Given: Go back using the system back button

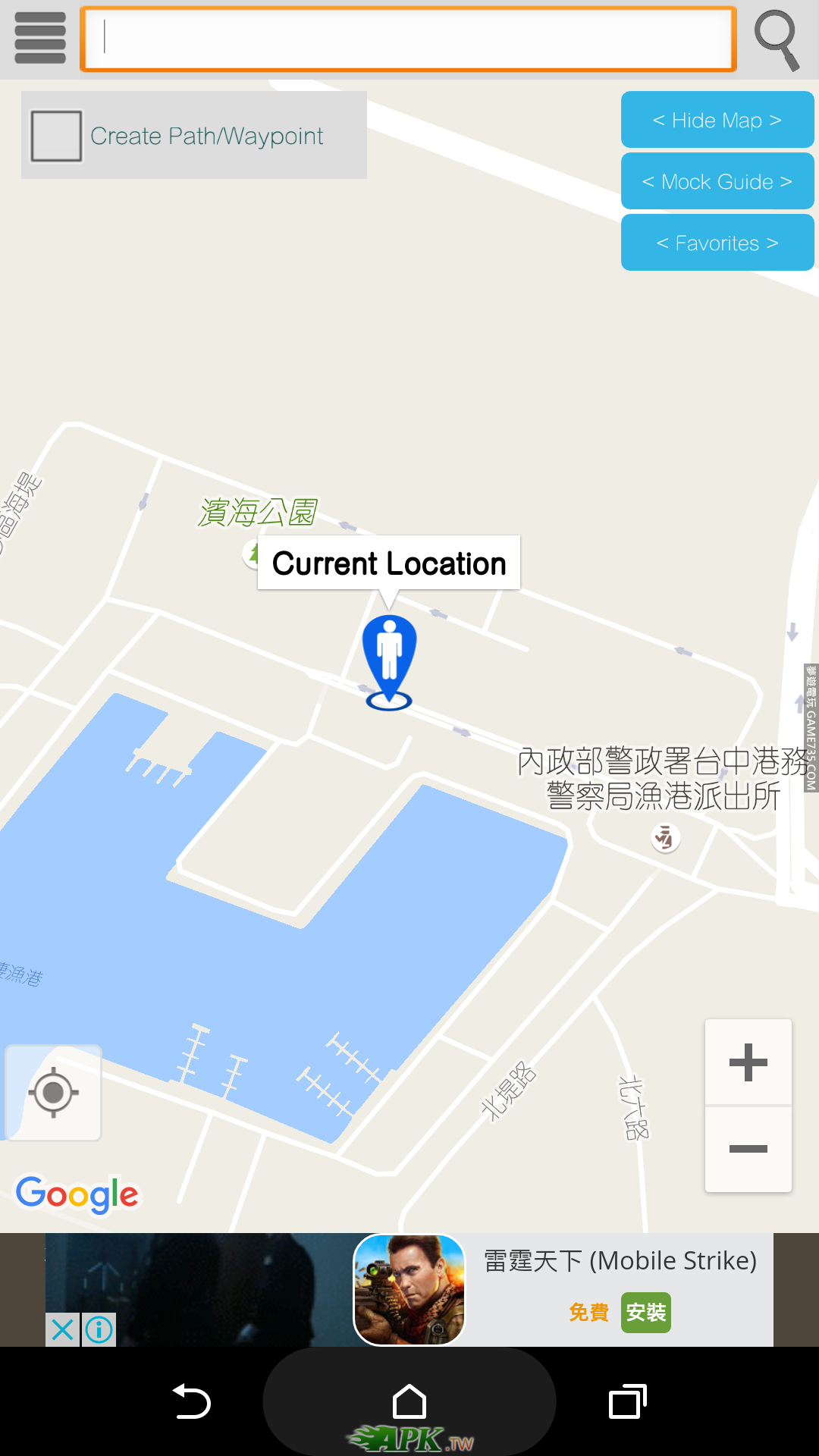Looking at the screenshot, I should click(191, 1401).
